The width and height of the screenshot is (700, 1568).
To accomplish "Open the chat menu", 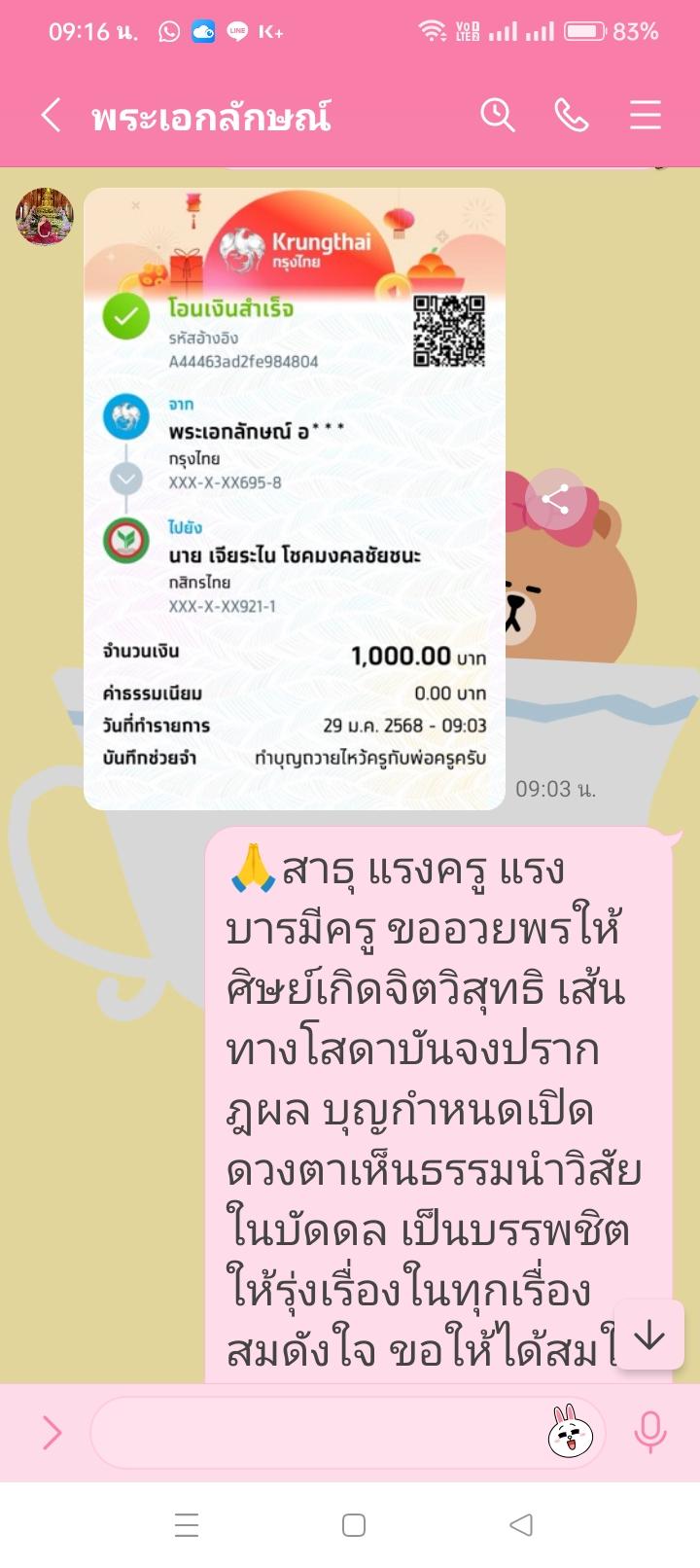I will [645, 116].
